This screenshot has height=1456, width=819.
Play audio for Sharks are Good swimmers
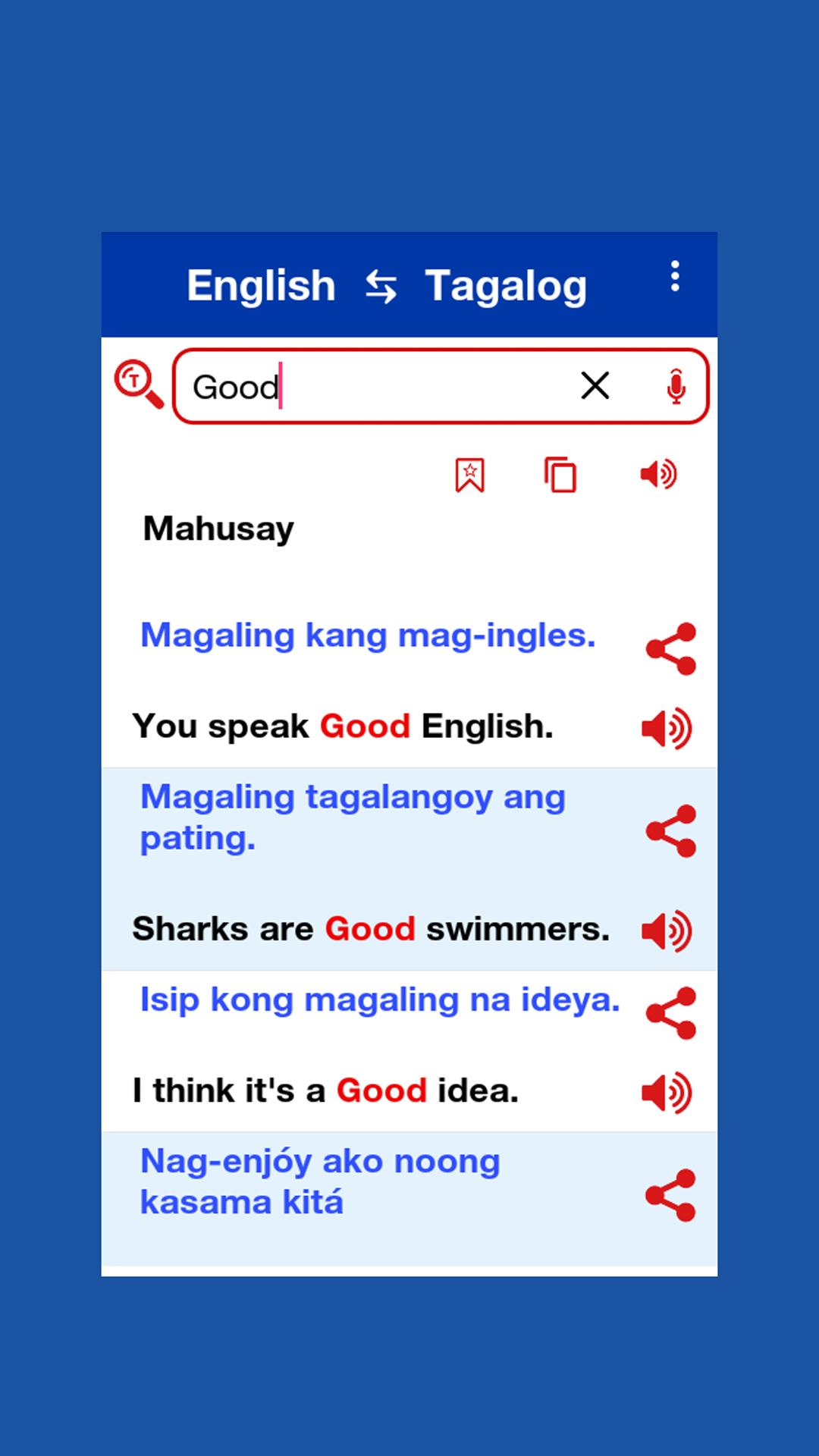tap(667, 931)
